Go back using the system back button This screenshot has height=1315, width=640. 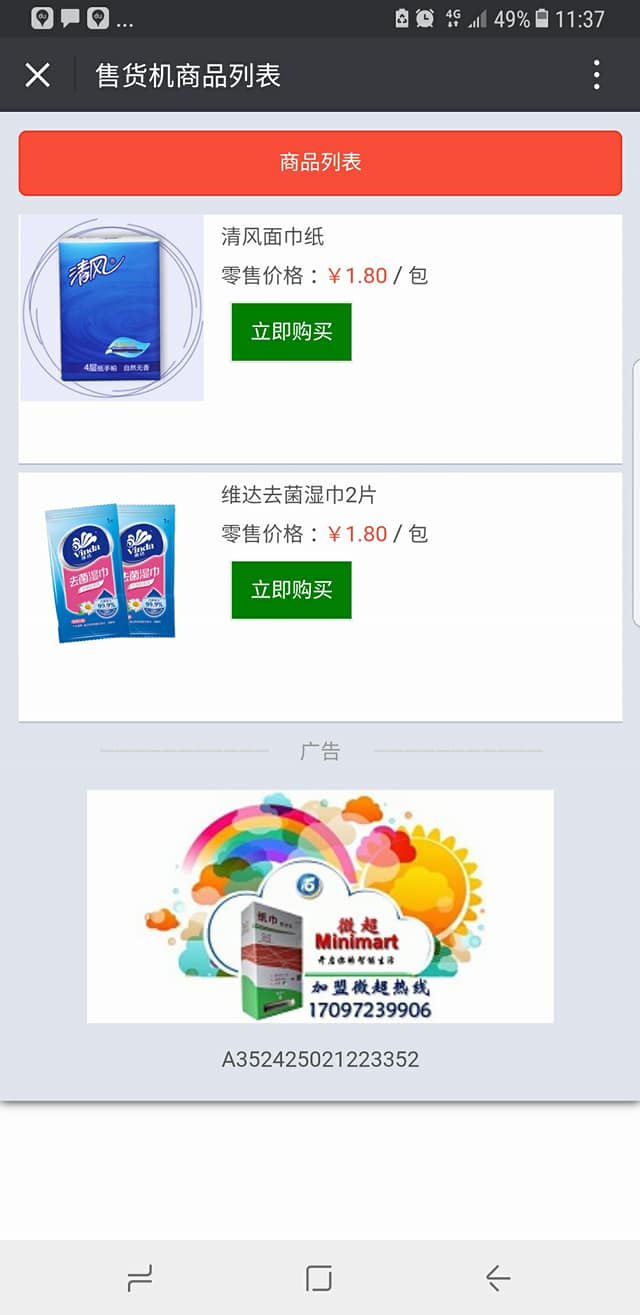click(497, 1277)
